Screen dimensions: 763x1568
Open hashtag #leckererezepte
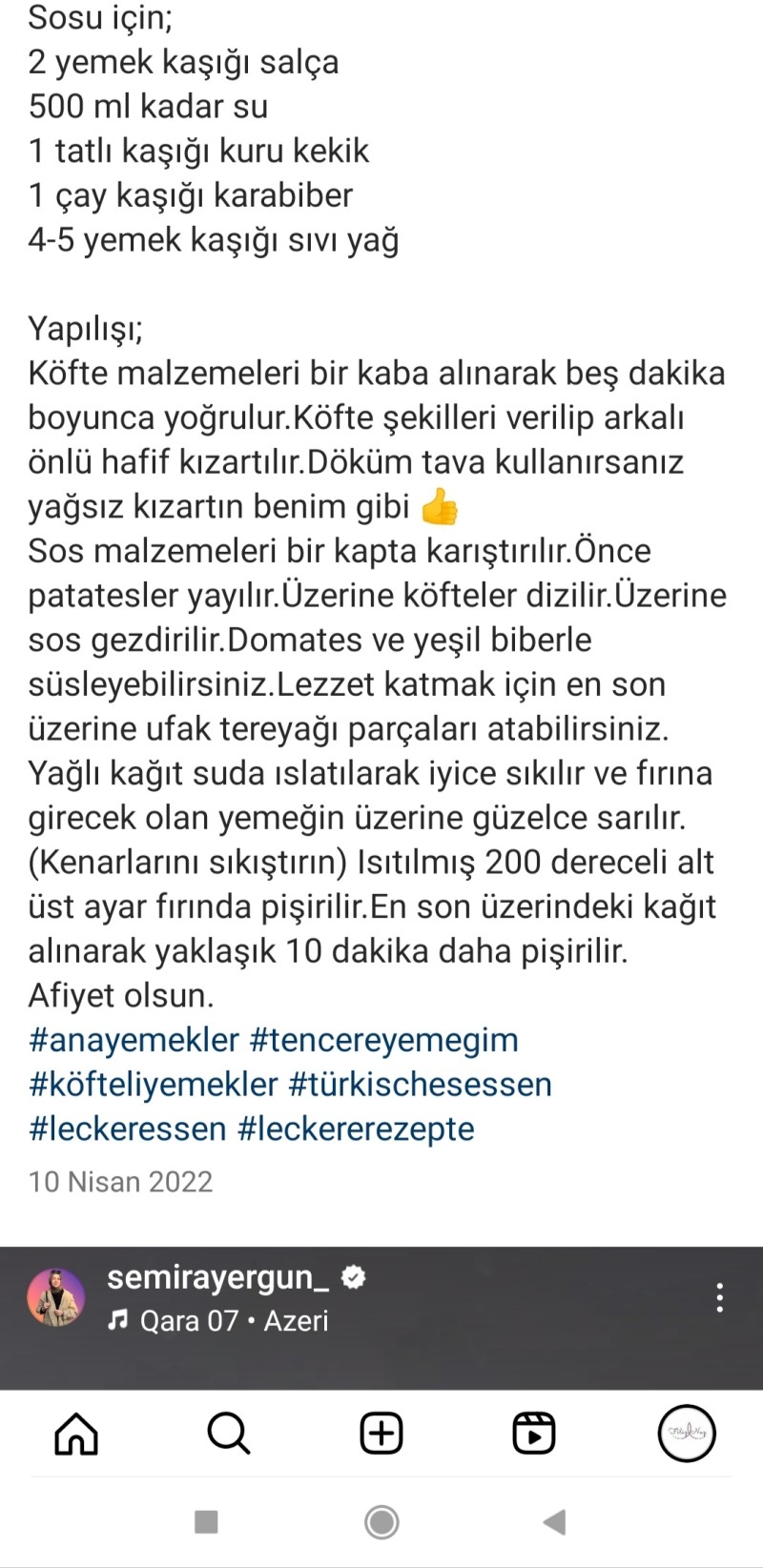(x=356, y=1130)
